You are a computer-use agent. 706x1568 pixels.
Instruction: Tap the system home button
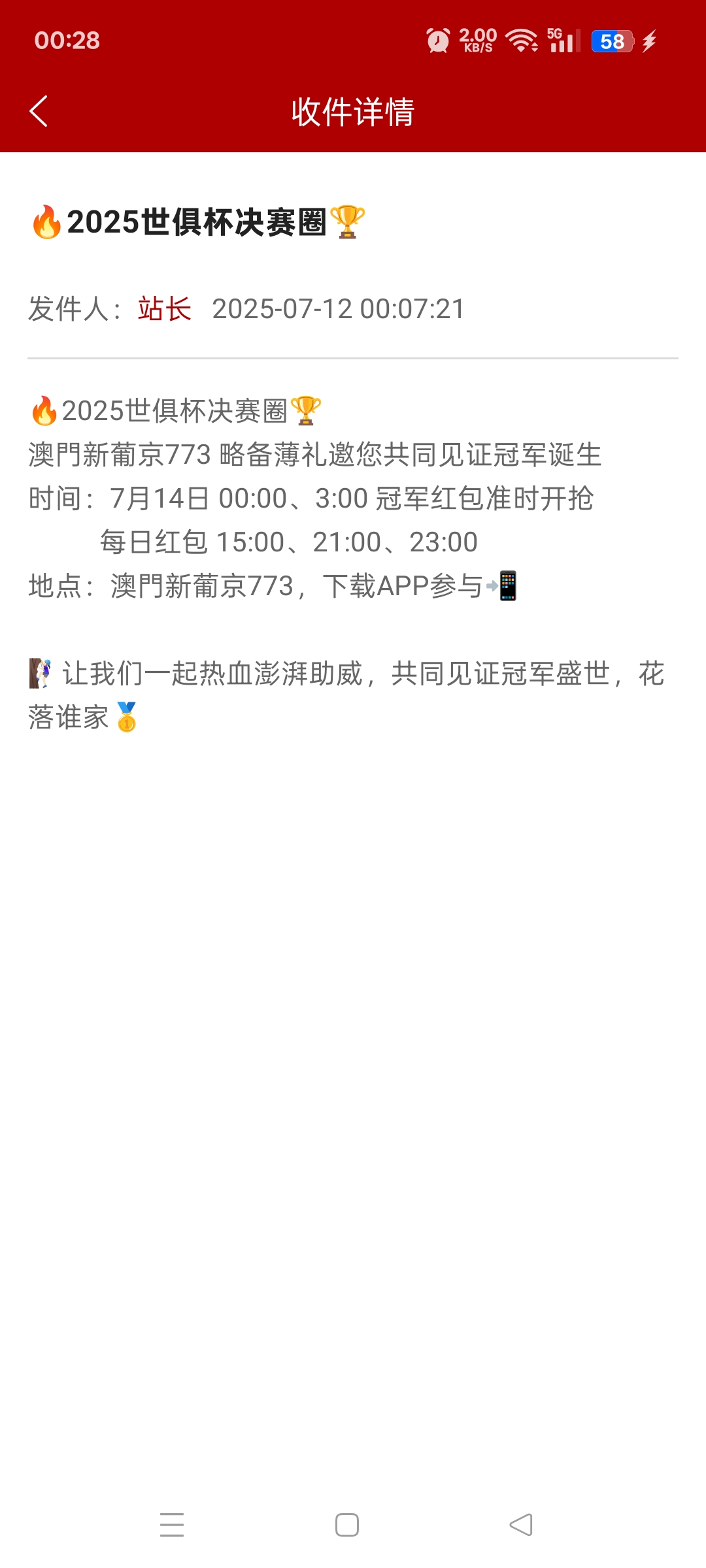[x=347, y=1524]
